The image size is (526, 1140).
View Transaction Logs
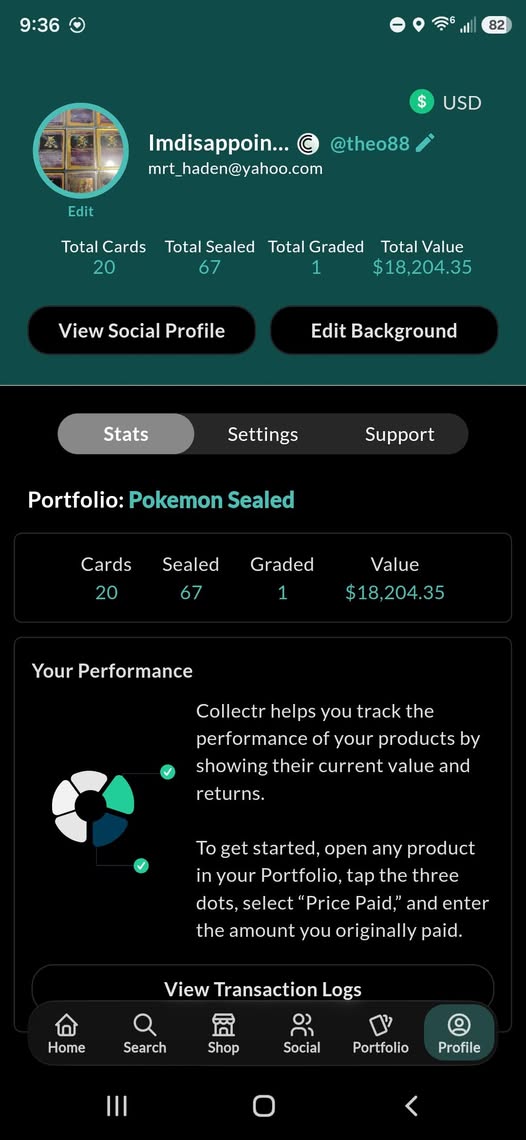click(x=263, y=990)
